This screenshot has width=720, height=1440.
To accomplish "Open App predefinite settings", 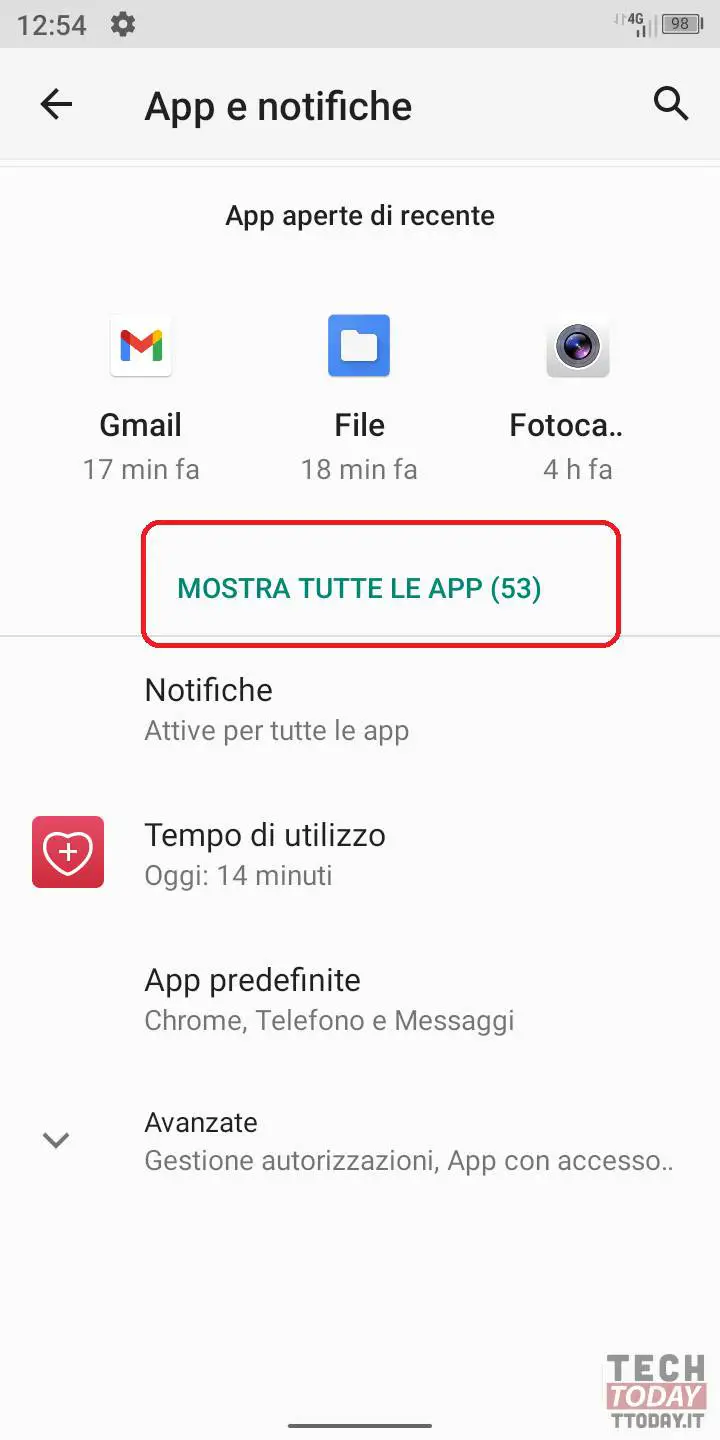I will tap(360, 999).
